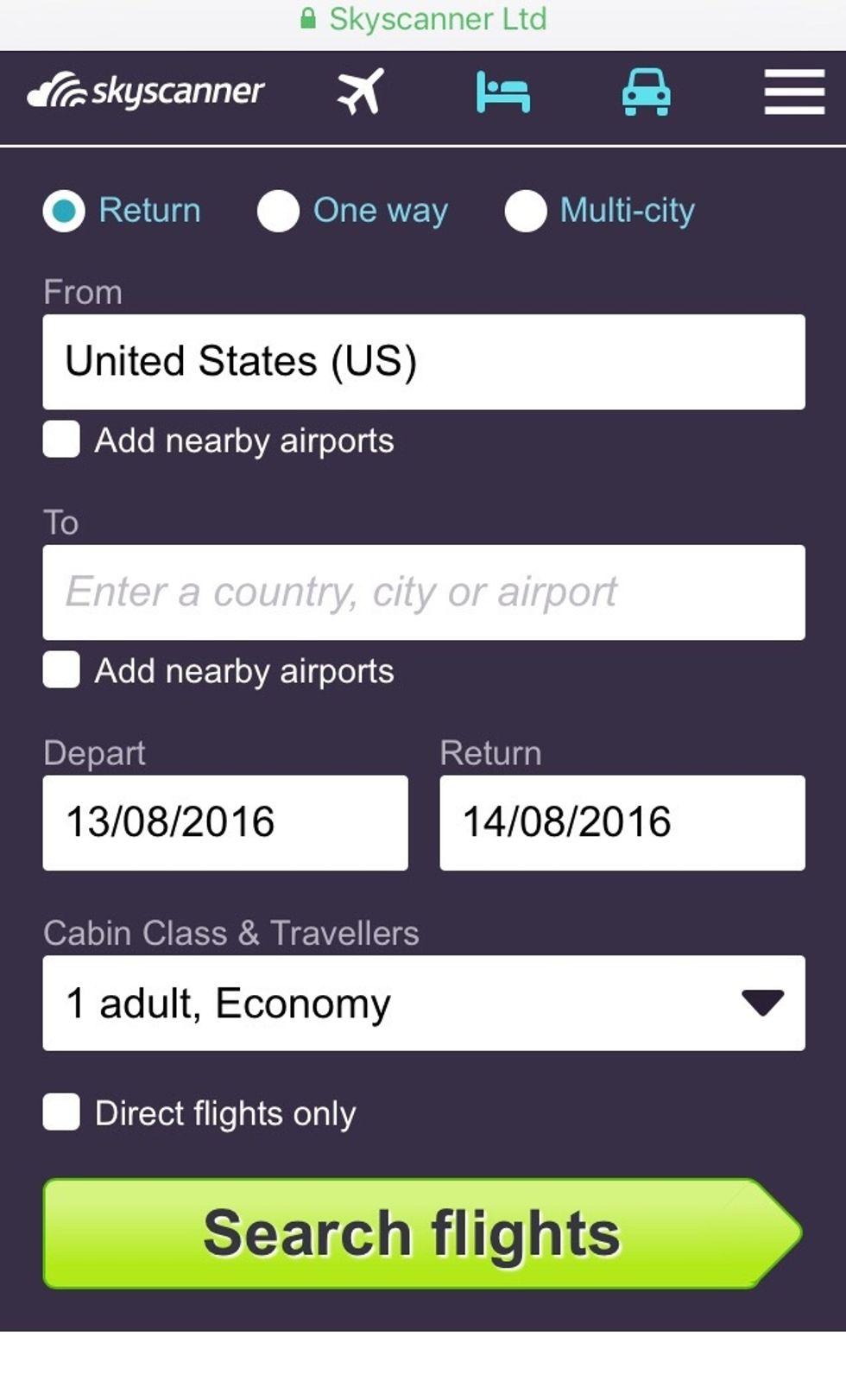The width and height of the screenshot is (846, 1400).
Task: Change the Depart date 13/08/2016
Action: click(x=225, y=822)
